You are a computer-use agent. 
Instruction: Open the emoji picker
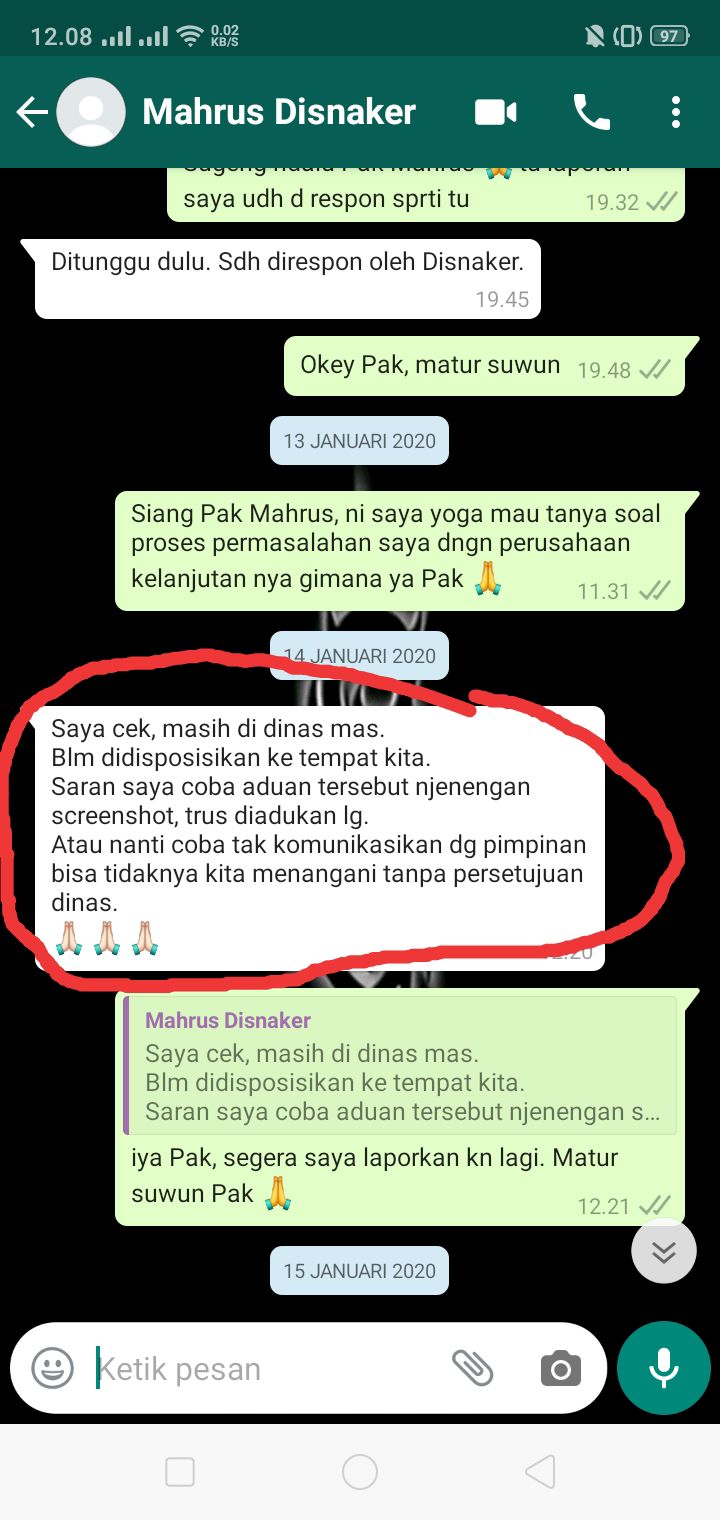point(52,1368)
